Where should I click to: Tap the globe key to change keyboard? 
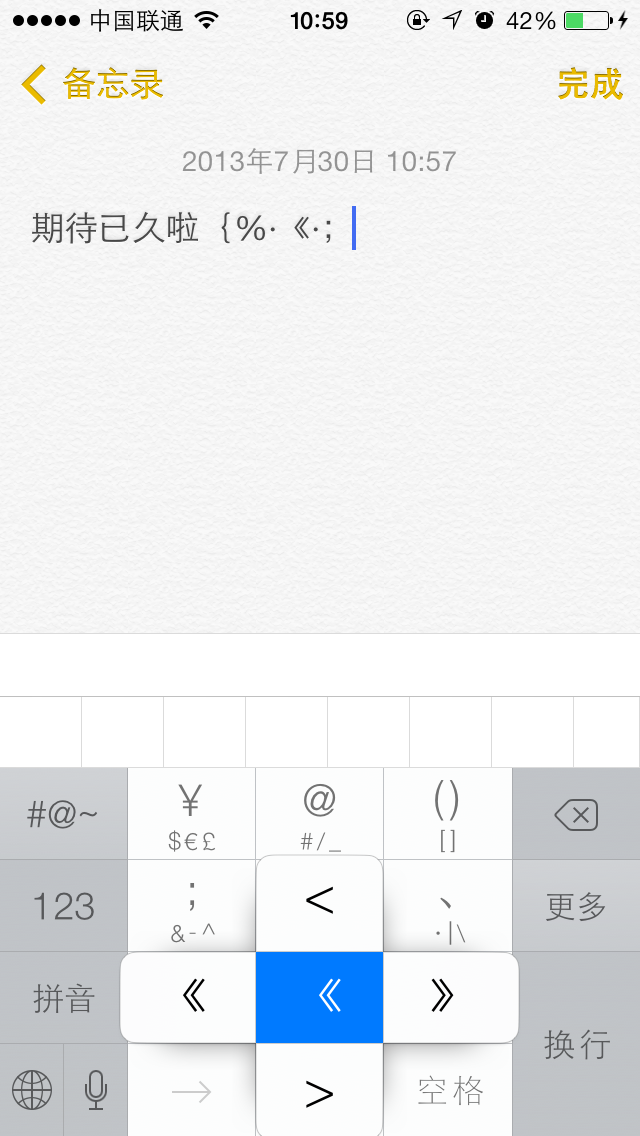[x=32, y=1090]
